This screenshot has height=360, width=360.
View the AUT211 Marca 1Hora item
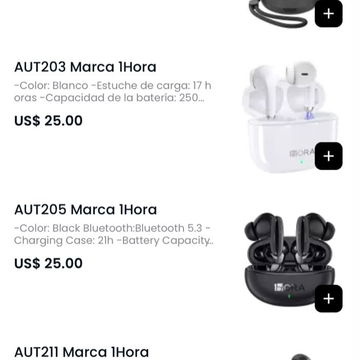tap(82, 352)
